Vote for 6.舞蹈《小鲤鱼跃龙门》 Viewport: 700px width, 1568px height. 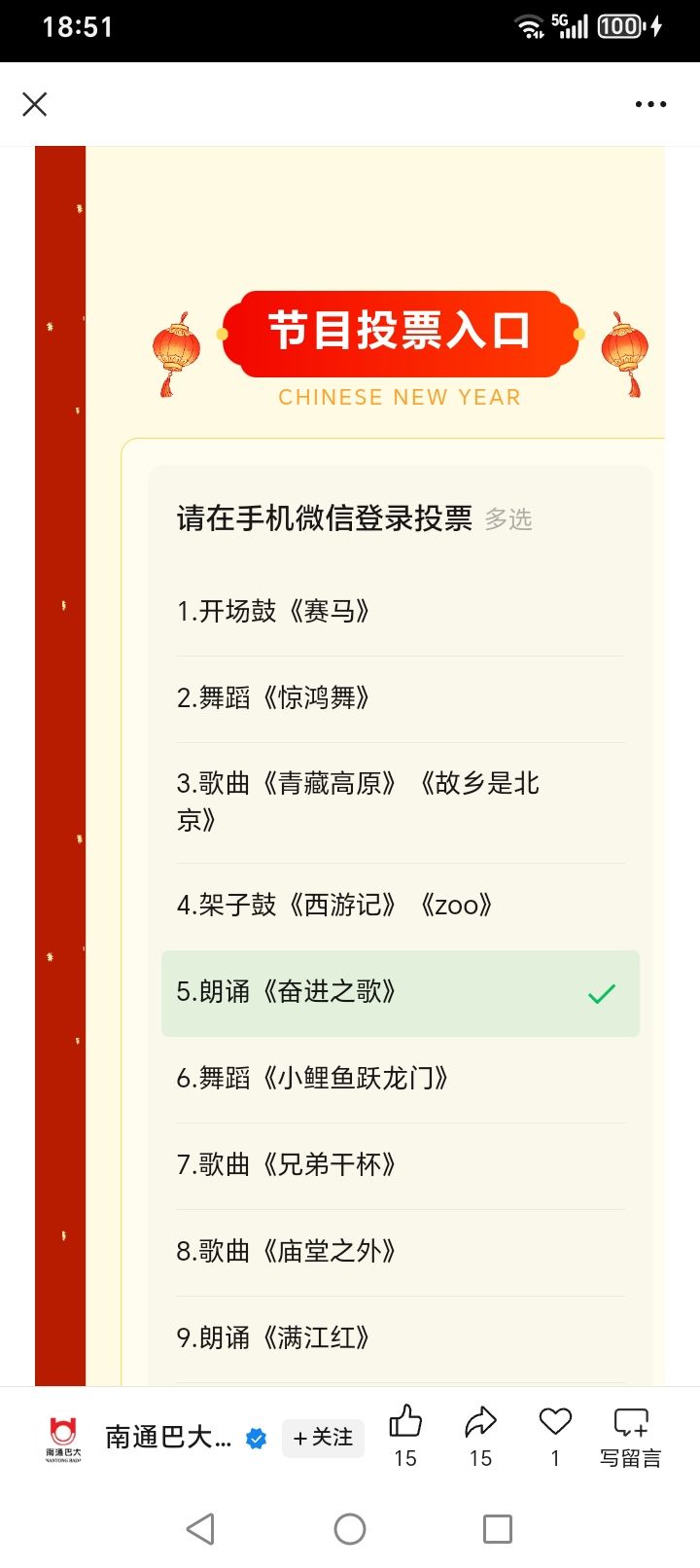click(x=399, y=1079)
